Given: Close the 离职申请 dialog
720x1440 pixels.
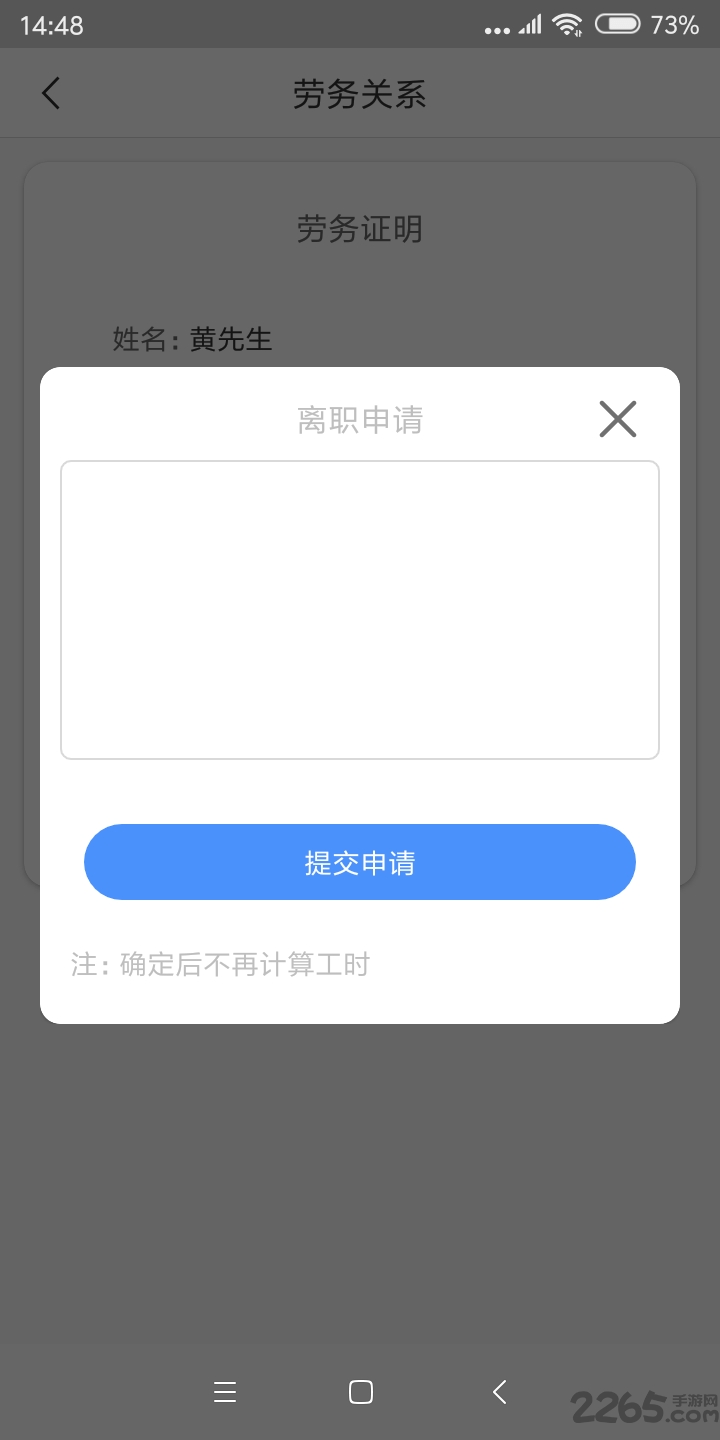Looking at the screenshot, I should point(618,419).
